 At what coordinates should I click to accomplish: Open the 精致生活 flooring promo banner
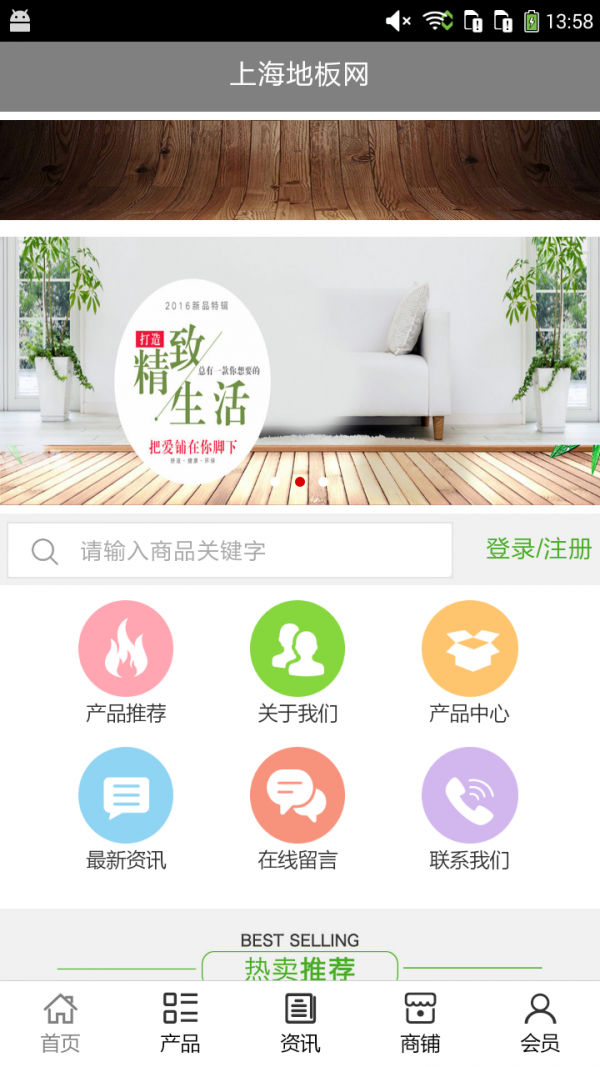(x=300, y=370)
